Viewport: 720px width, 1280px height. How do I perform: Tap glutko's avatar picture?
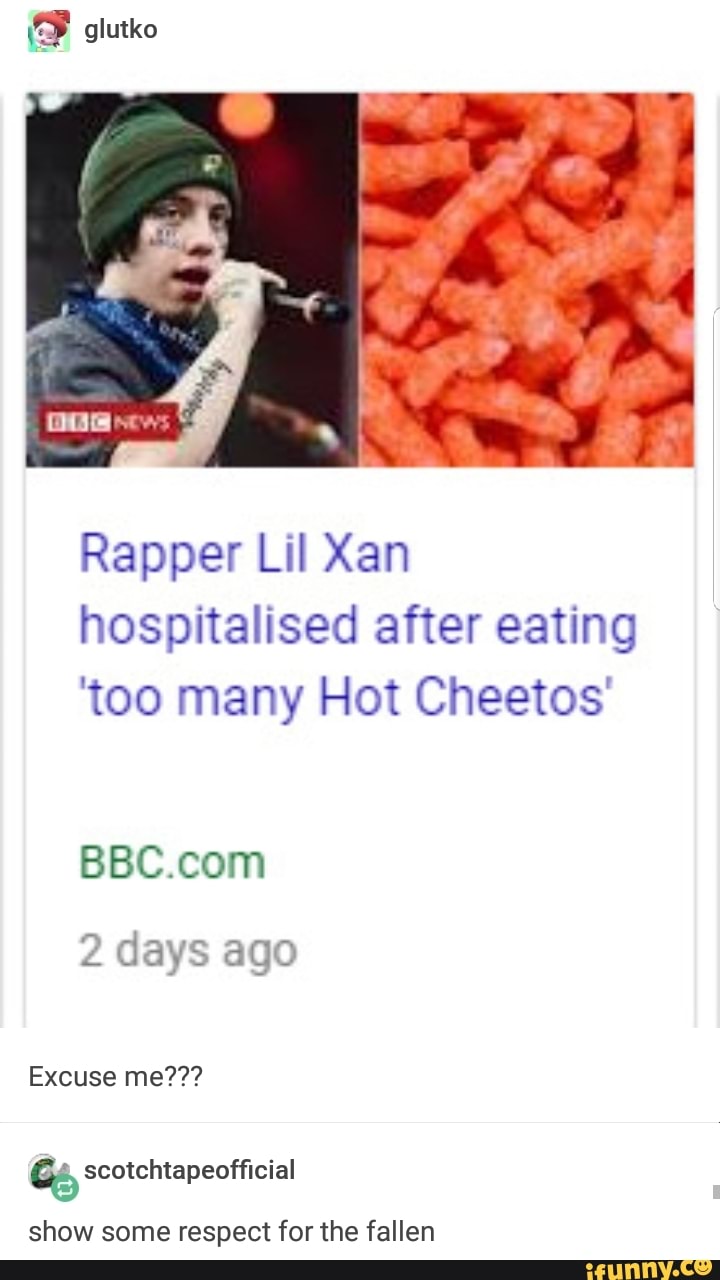coord(50,30)
